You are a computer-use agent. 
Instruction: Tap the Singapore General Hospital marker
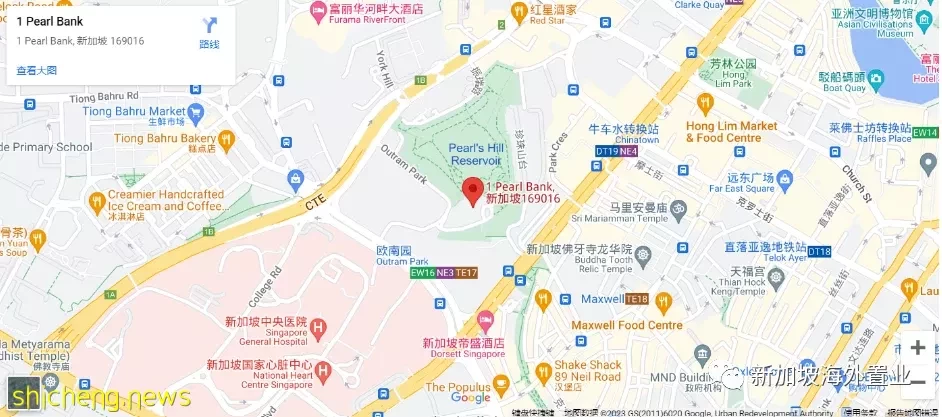(x=318, y=327)
